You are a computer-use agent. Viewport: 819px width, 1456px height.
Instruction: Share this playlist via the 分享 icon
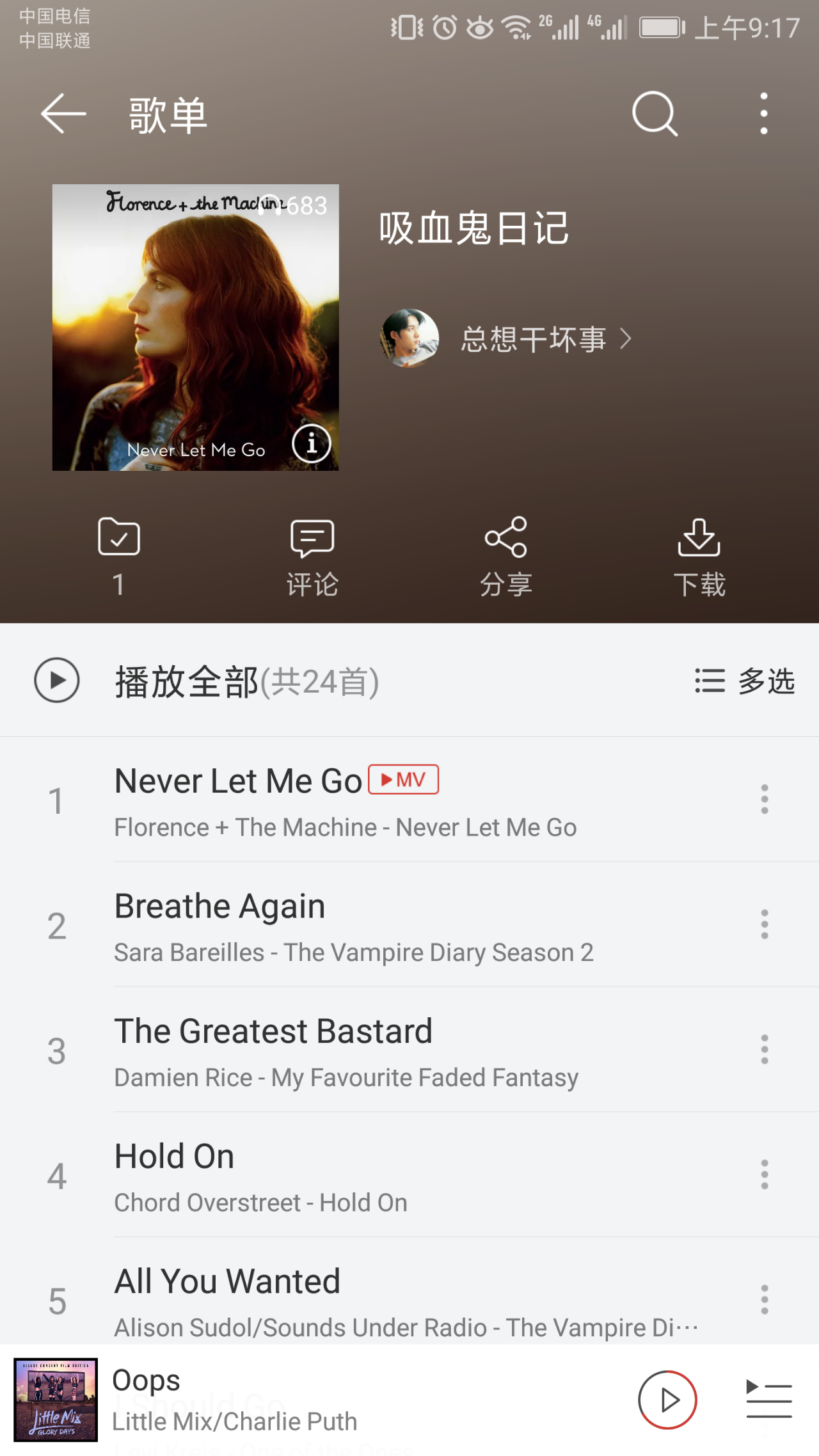click(505, 555)
